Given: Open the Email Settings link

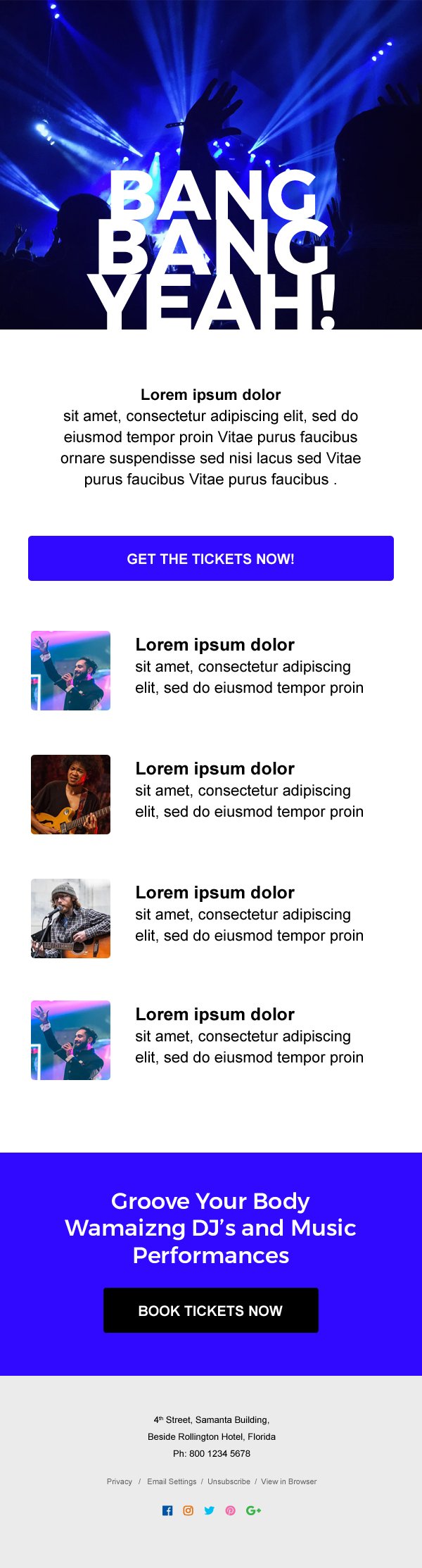Looking at the screenshot, I should point(172,1481).
